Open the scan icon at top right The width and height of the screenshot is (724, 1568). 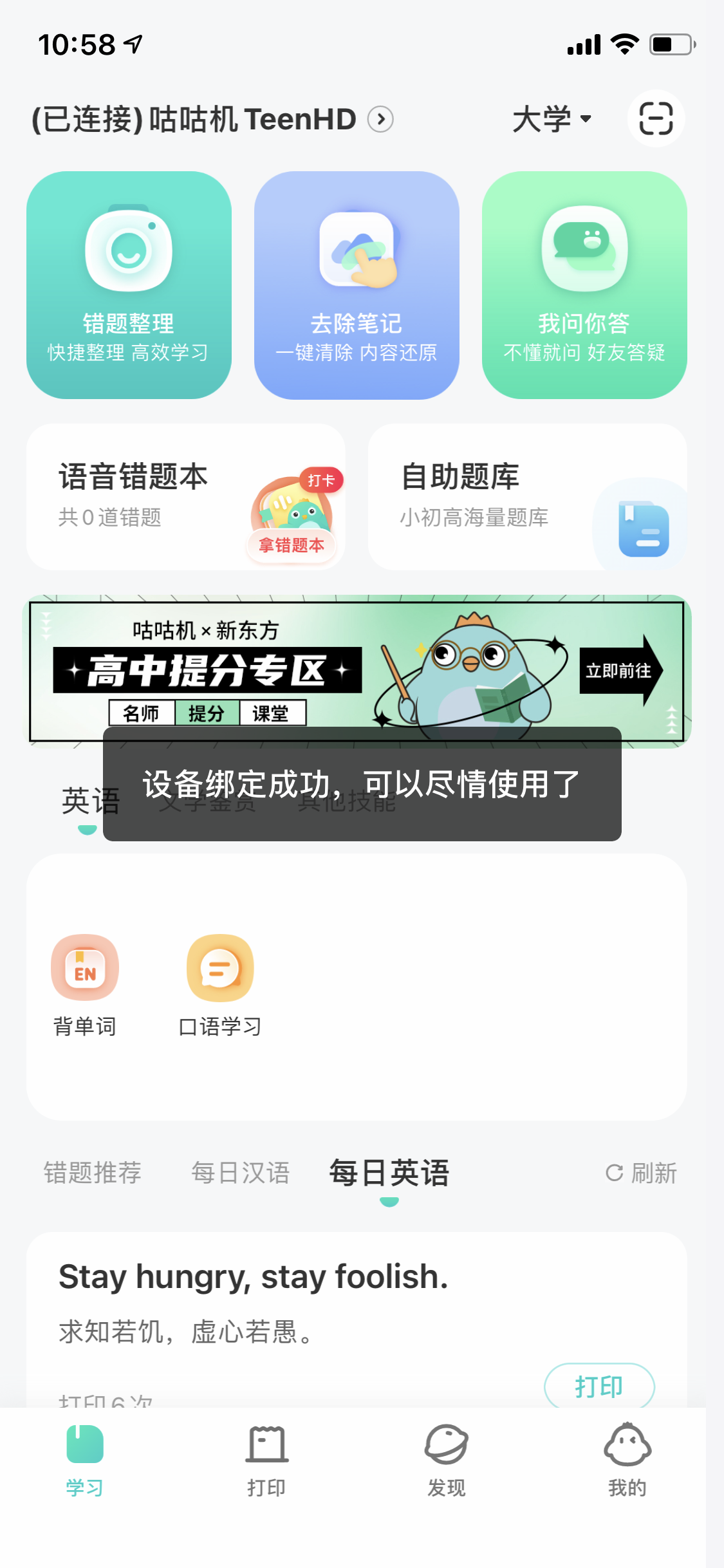tap(655, 118)
